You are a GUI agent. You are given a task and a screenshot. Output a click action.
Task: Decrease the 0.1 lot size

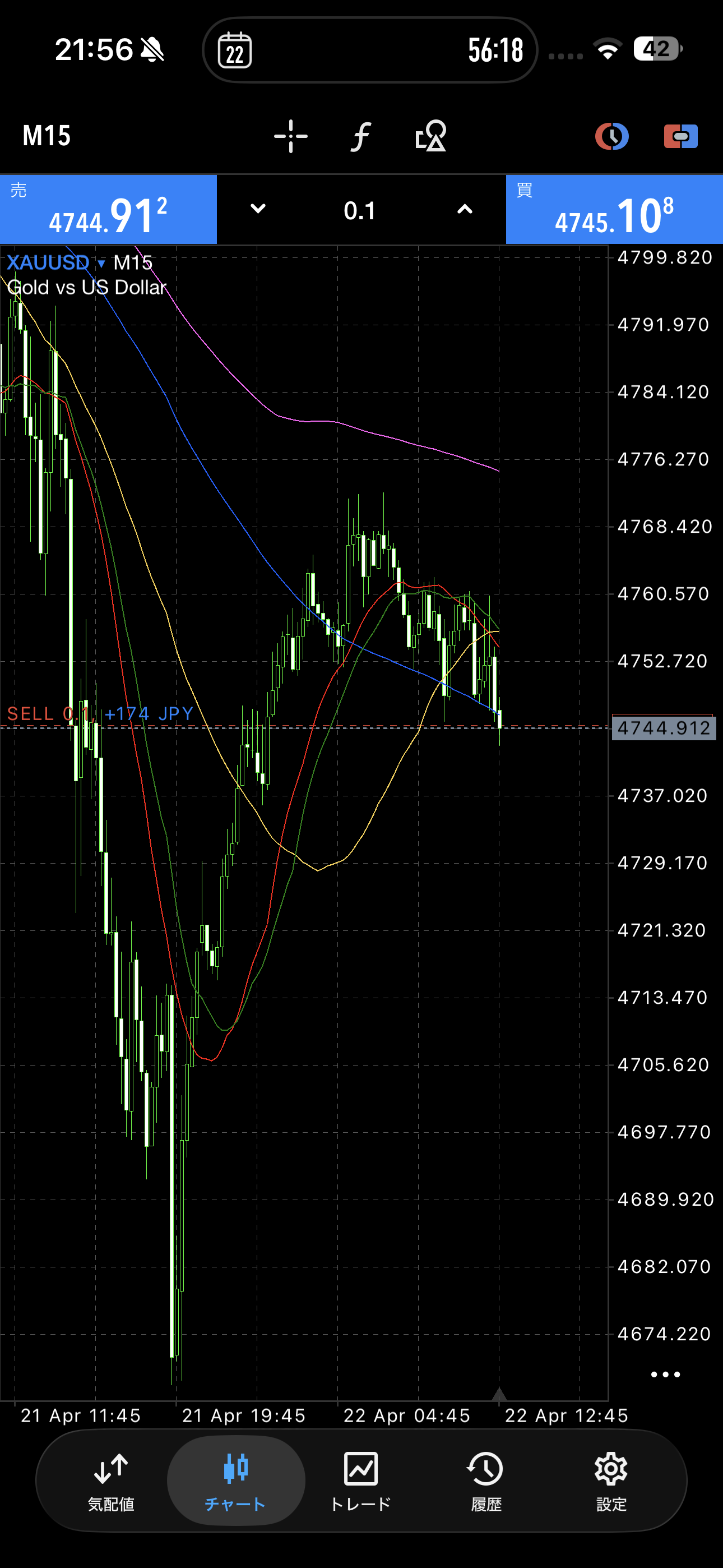258,209
